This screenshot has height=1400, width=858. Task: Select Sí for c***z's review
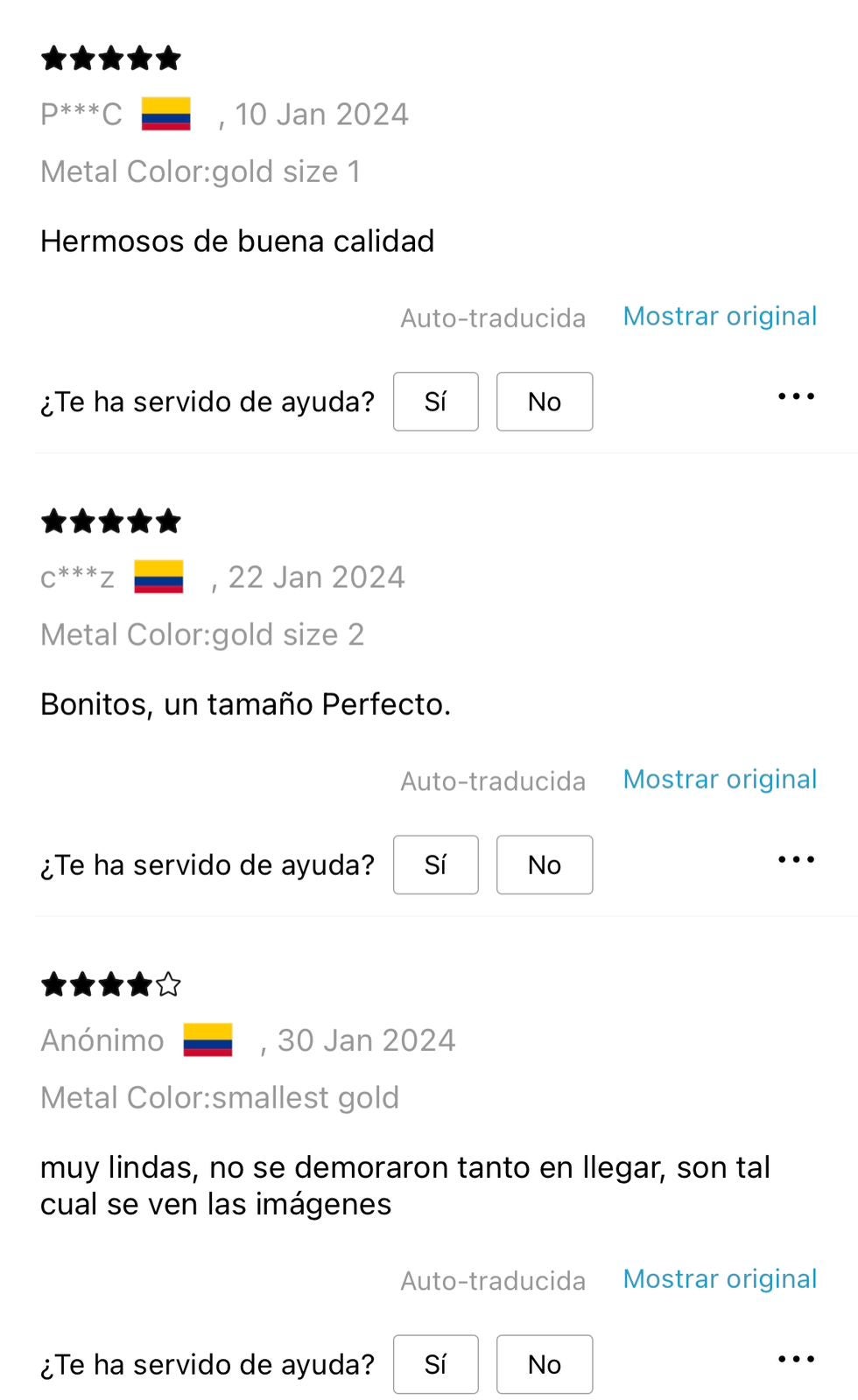435,864
